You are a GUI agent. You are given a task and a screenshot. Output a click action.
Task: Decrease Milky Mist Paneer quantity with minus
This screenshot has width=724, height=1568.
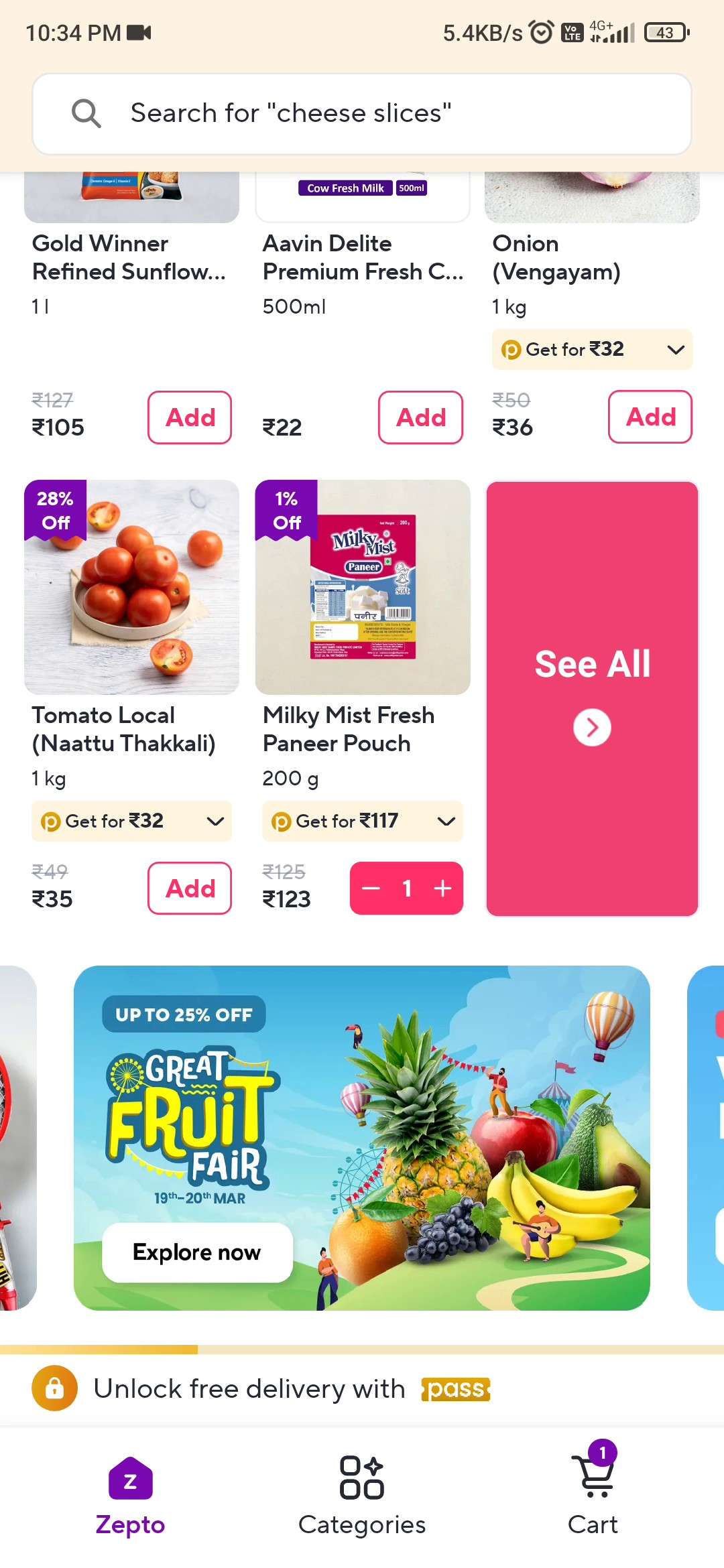(x=371, y=889)
